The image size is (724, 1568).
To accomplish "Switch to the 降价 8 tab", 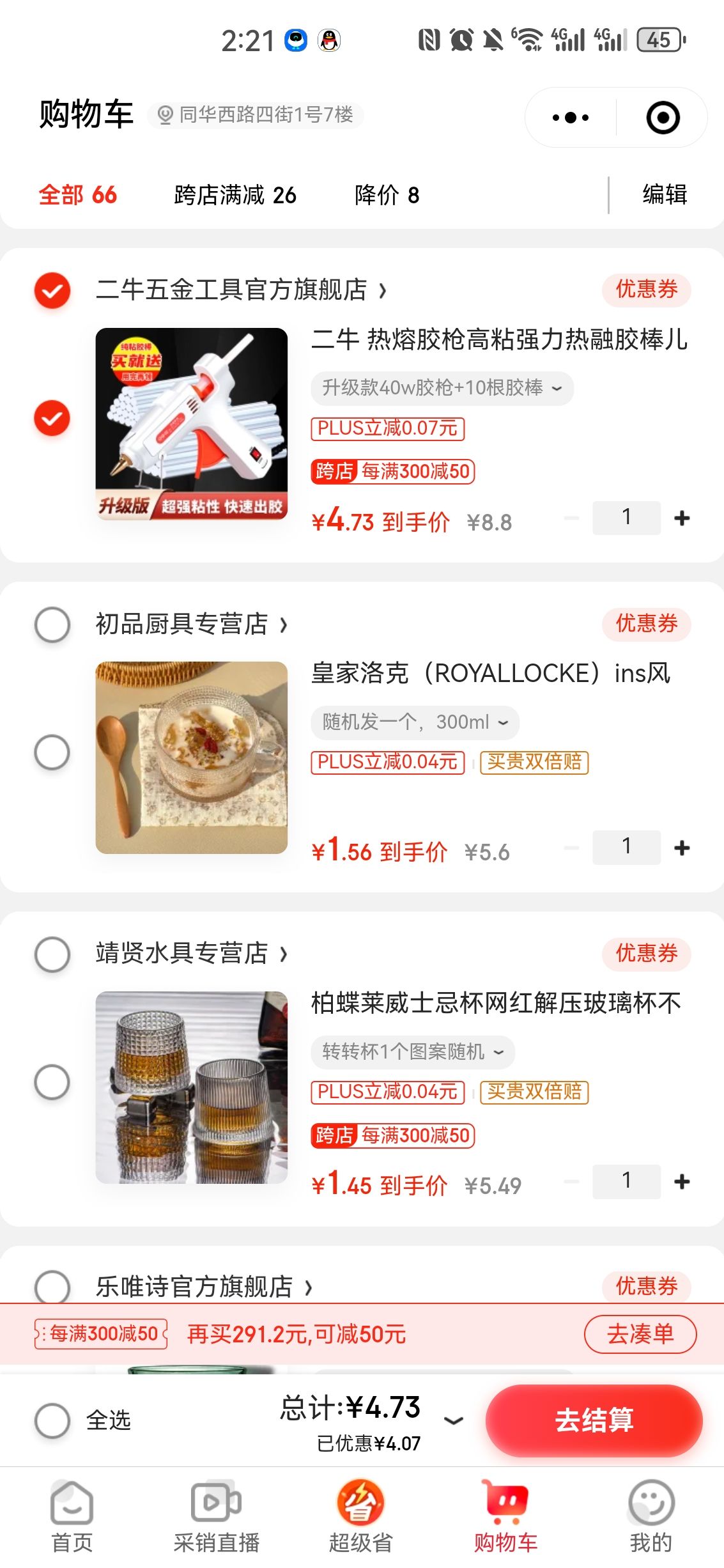I will tap(387, 195).
